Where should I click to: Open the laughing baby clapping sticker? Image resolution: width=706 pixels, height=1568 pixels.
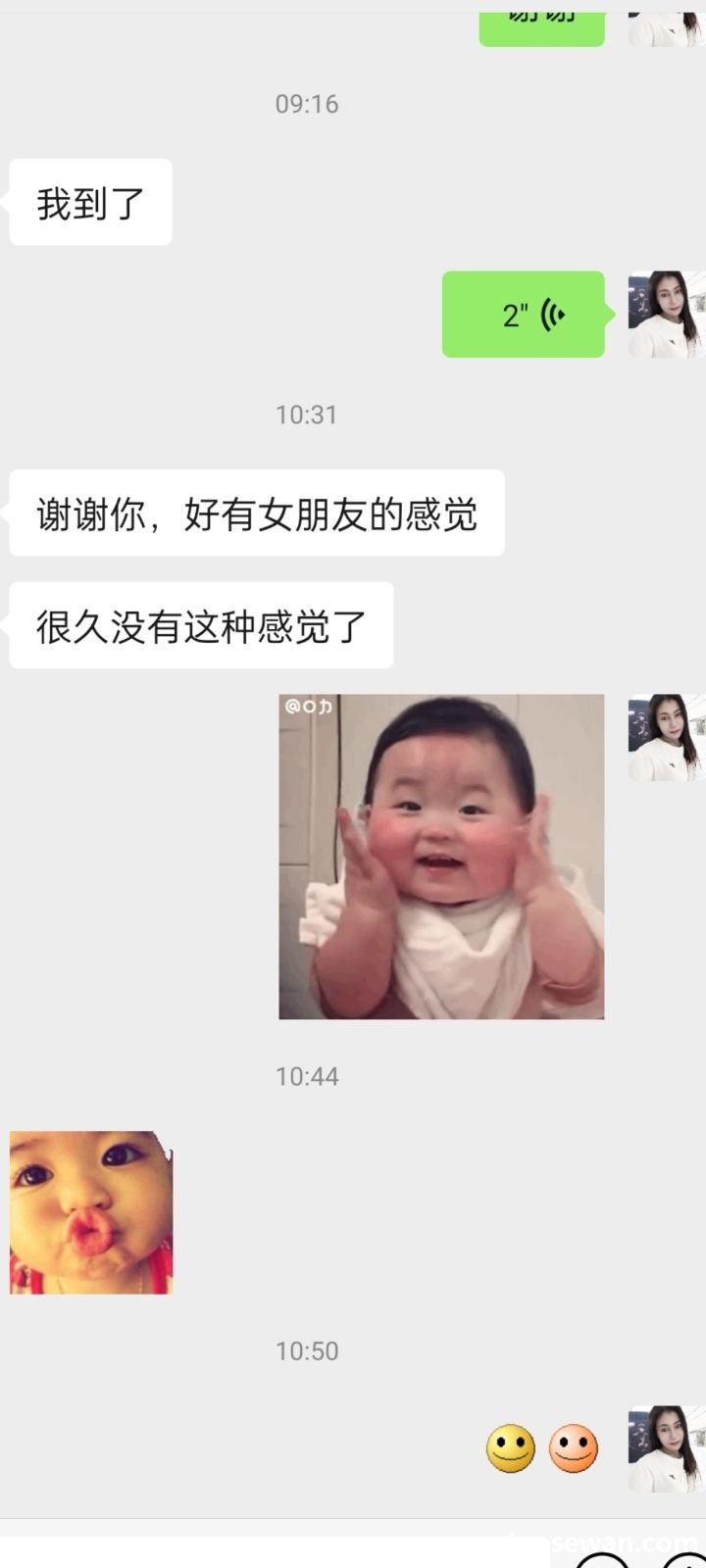[441, 857]
